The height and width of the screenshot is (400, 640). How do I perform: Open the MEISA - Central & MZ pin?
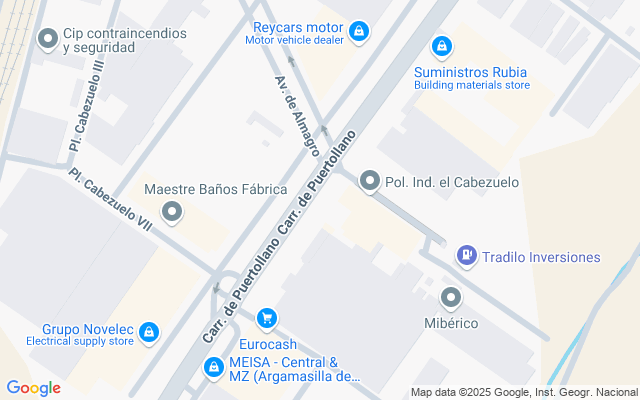tap(214, 368)
